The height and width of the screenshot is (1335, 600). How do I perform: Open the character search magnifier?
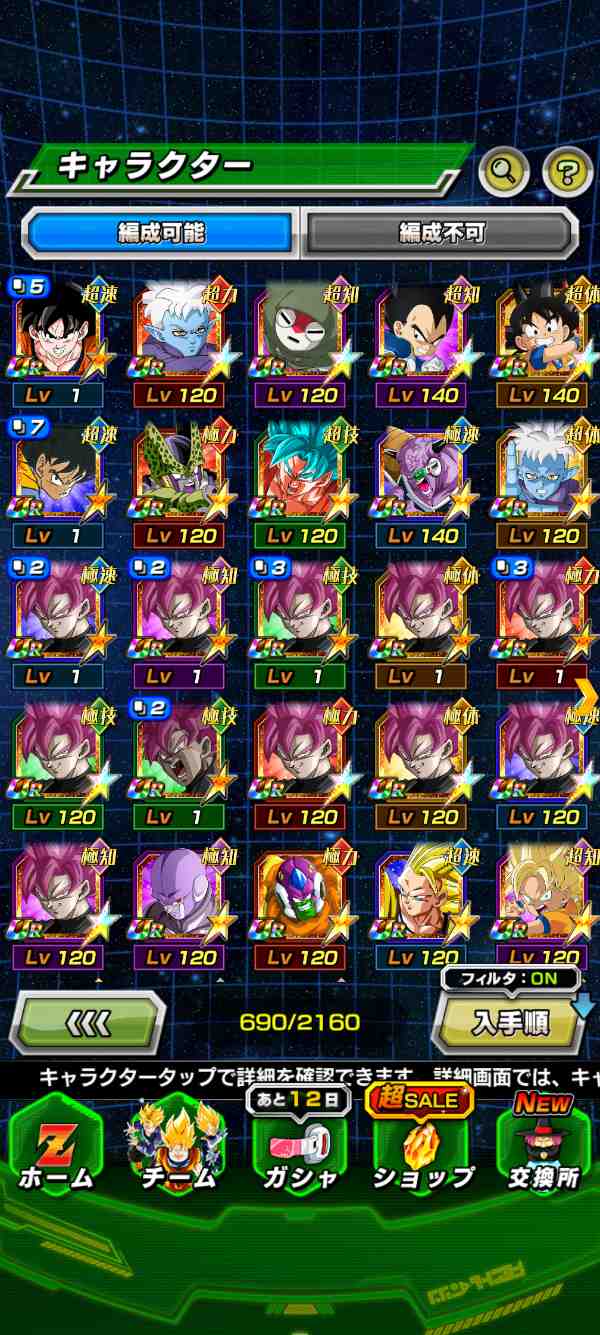(504, 173)
